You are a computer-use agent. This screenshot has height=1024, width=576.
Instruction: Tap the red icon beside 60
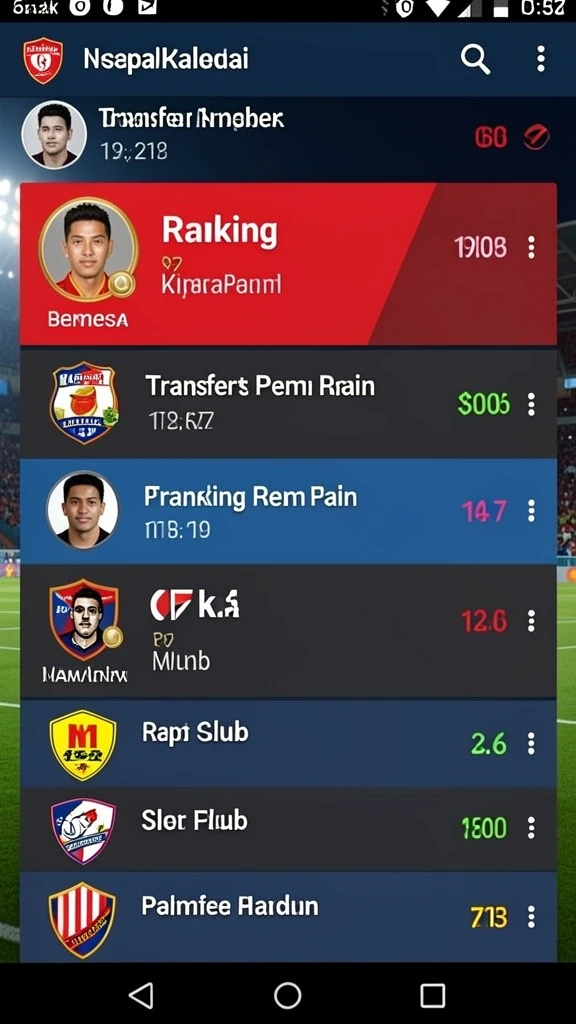click(536, 137)
